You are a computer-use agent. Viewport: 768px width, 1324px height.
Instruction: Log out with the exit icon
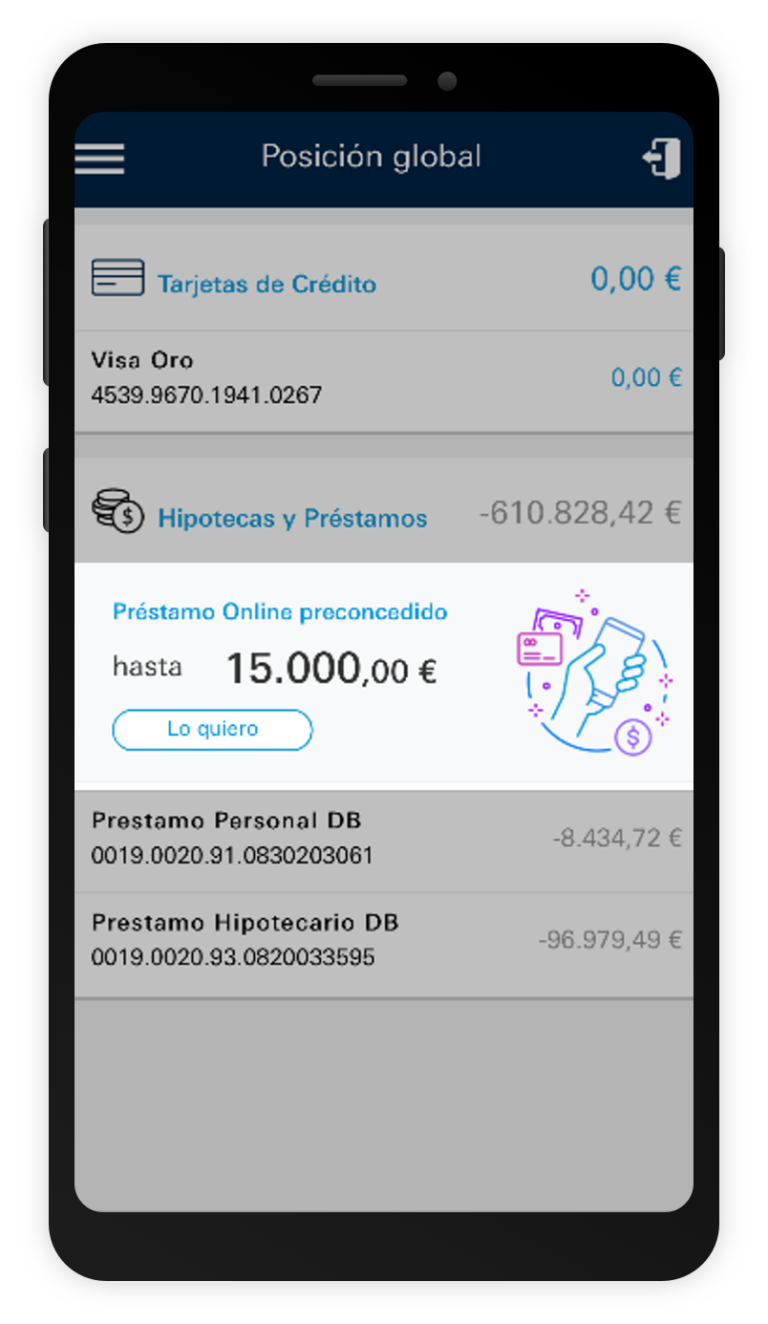point(661,159)
